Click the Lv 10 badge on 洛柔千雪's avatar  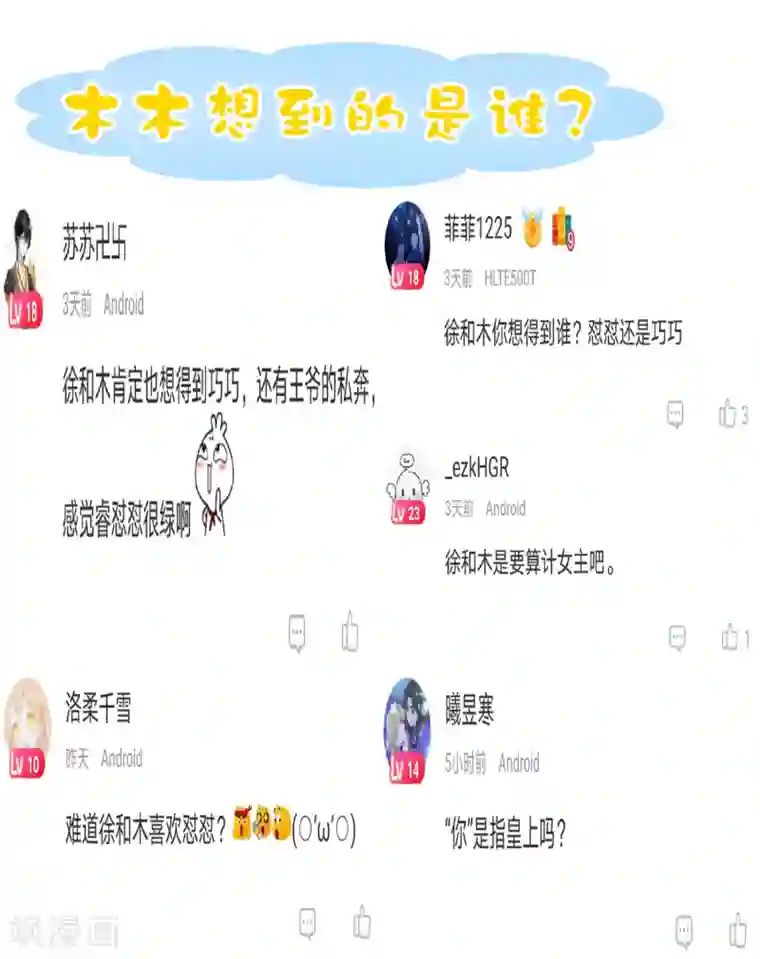[x=27, y=762]
